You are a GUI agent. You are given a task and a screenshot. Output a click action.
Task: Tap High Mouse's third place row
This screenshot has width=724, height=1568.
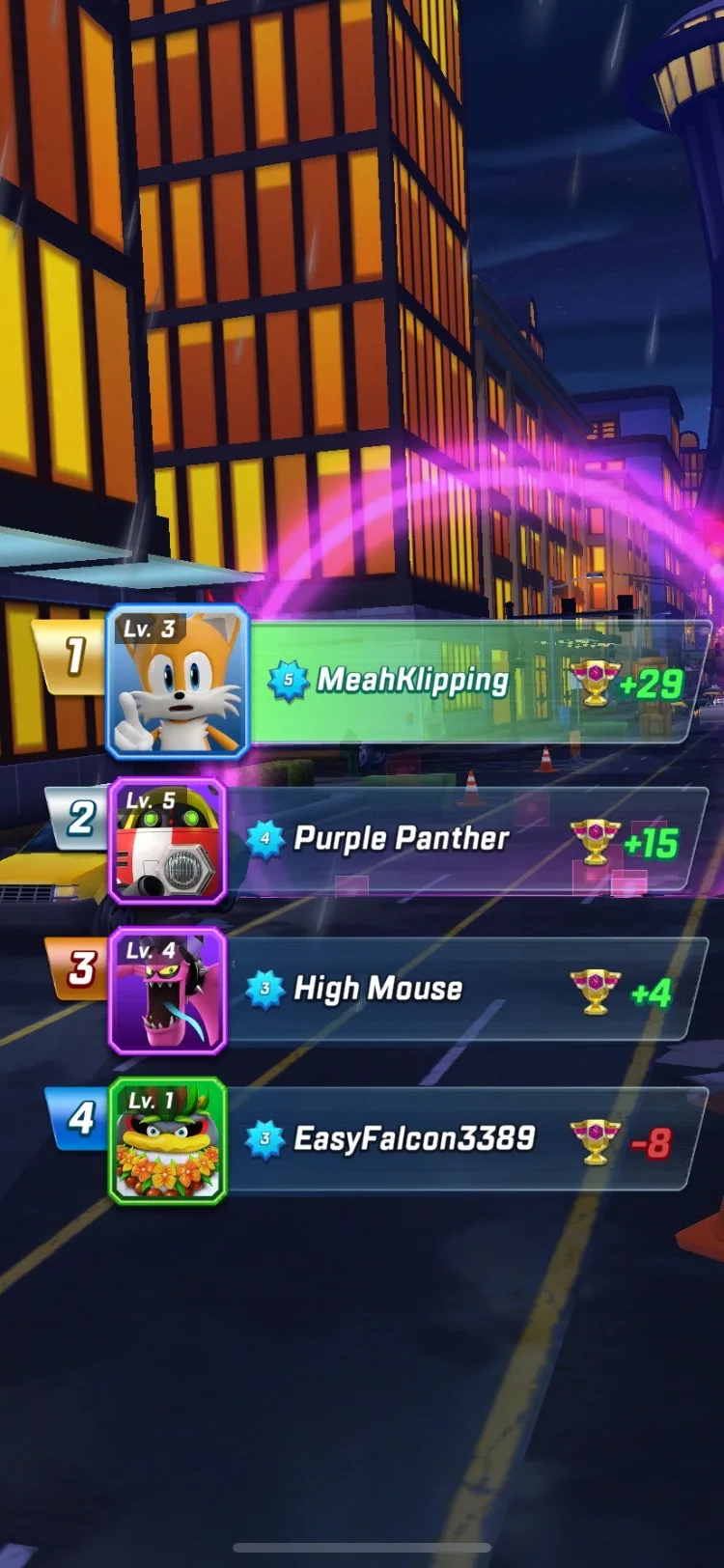pos(376,990)
